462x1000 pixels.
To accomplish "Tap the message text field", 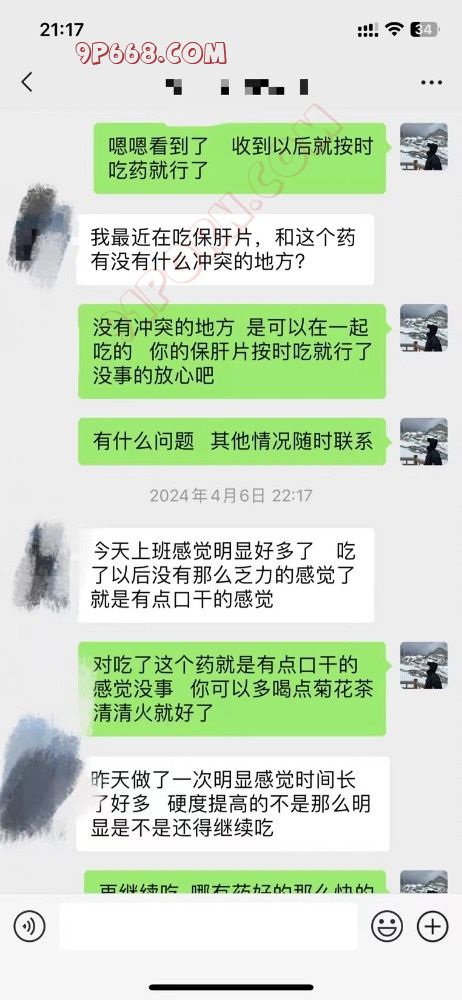I will pyautogui.click(x=209, y=926).
